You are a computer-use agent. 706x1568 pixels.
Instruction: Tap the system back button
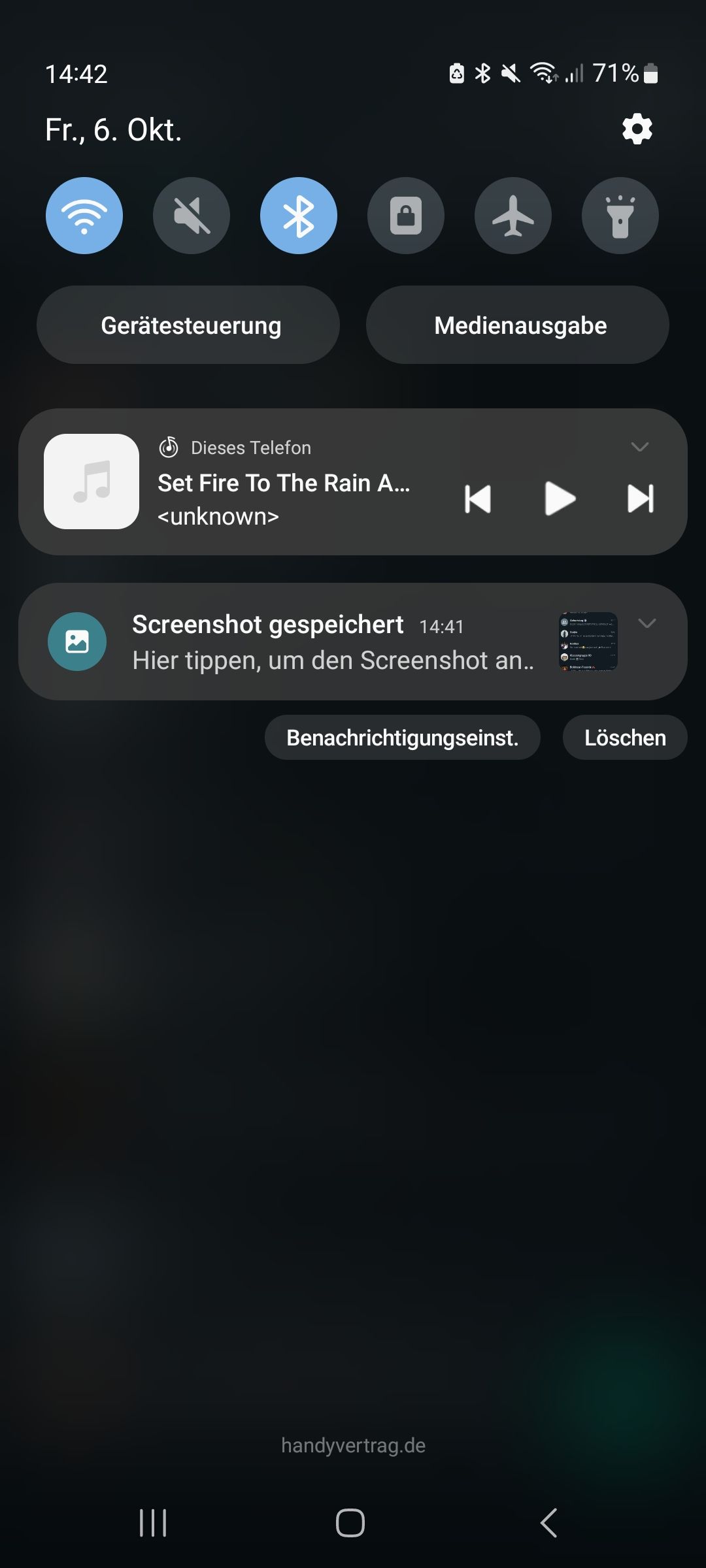tap(549, 1523)
